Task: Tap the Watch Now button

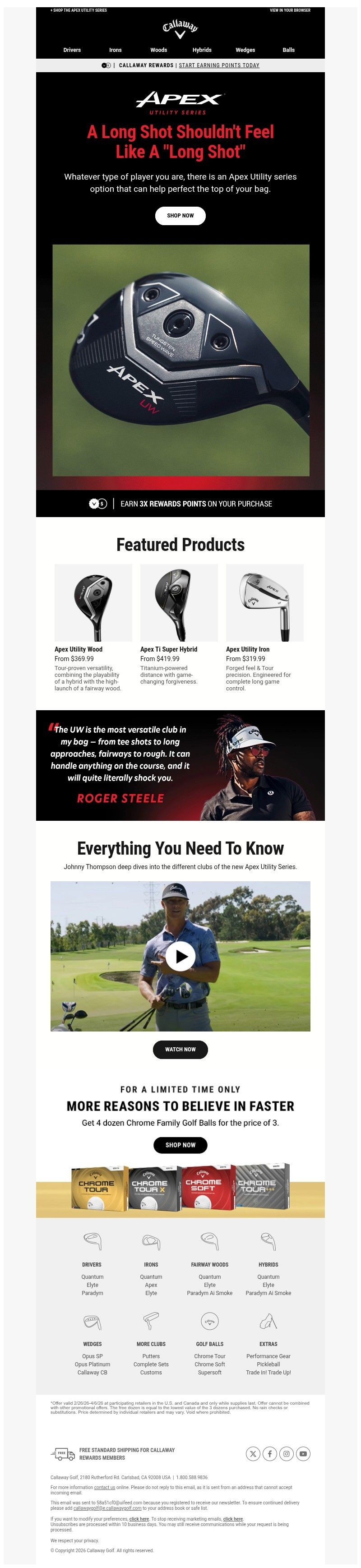Action: [x=180, y=1050]
